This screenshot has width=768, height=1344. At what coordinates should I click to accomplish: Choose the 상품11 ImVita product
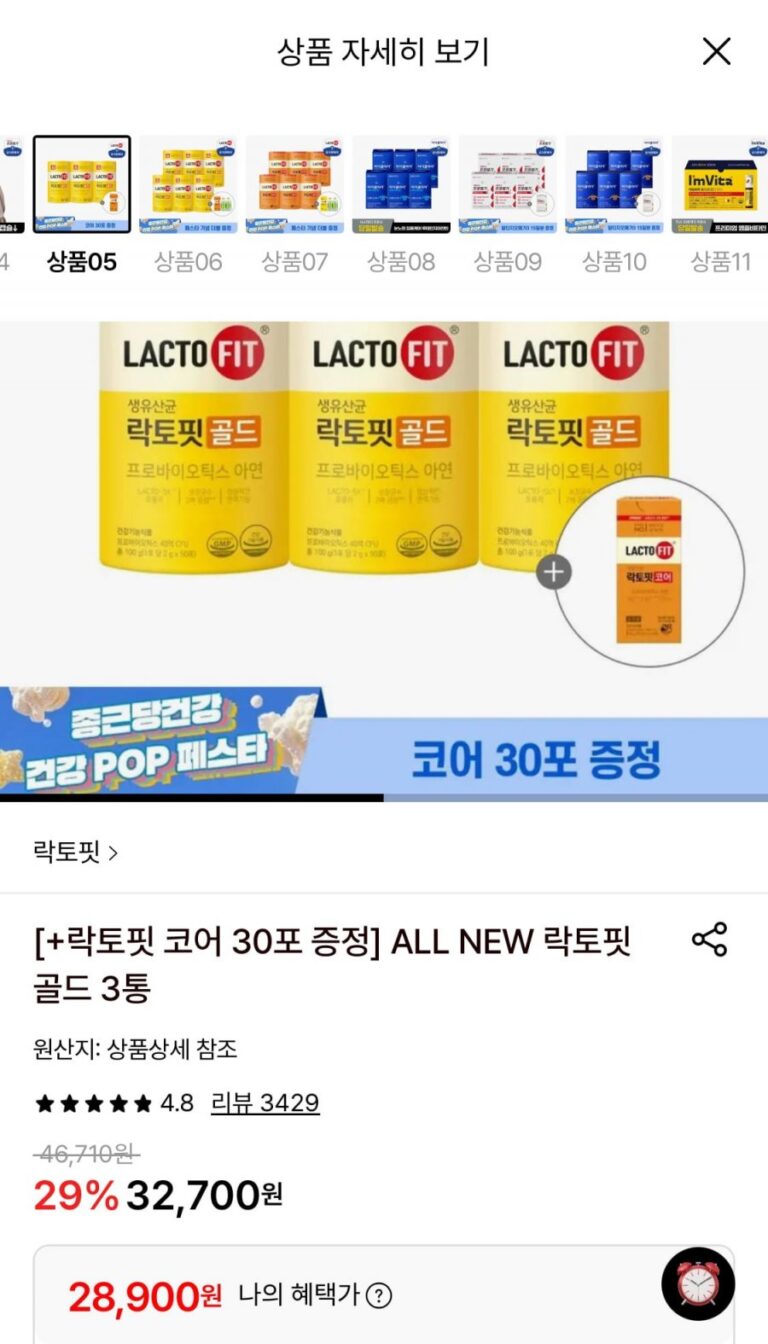pos(719,185)
